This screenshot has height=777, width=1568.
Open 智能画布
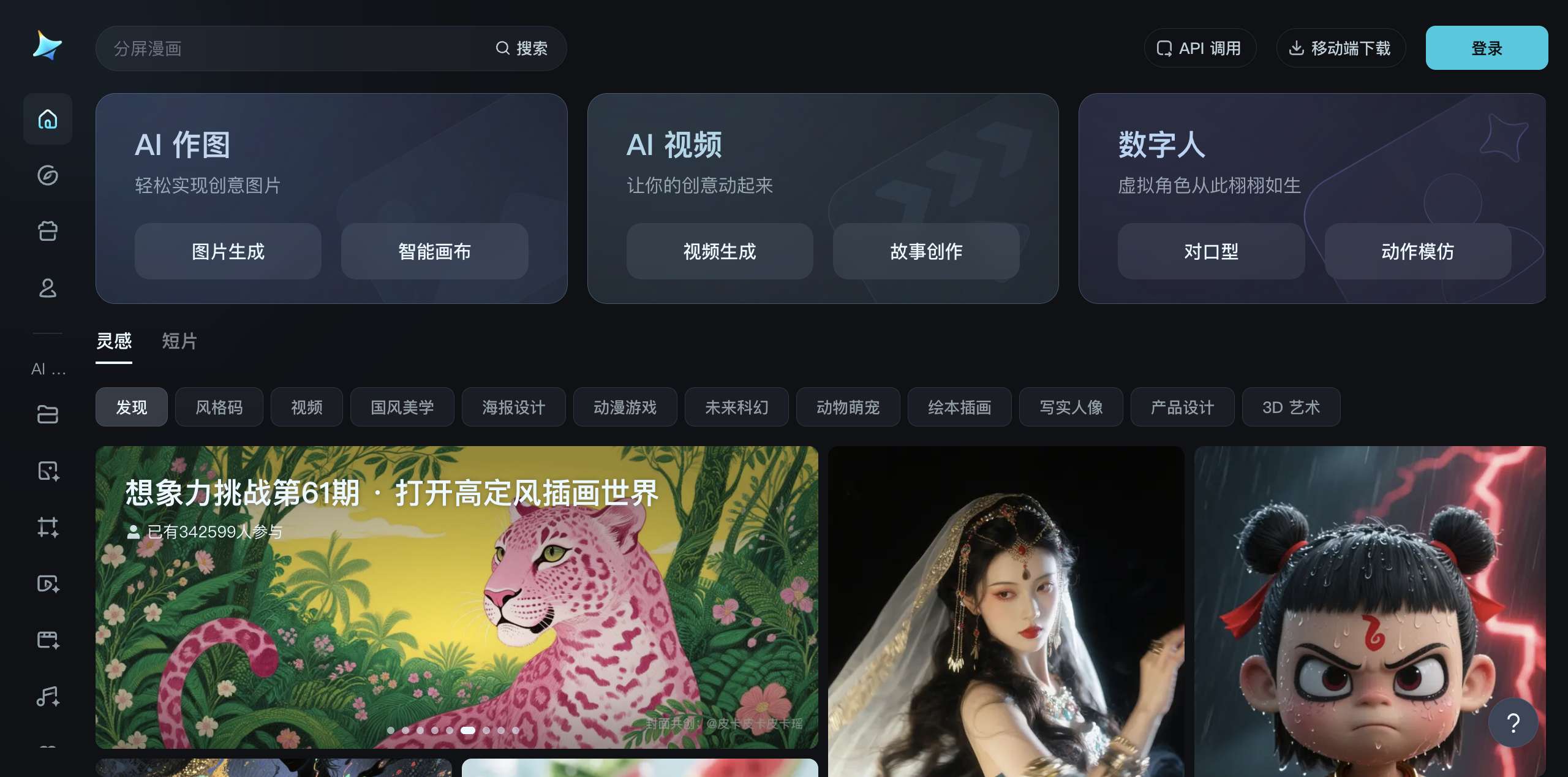(434, 251)
